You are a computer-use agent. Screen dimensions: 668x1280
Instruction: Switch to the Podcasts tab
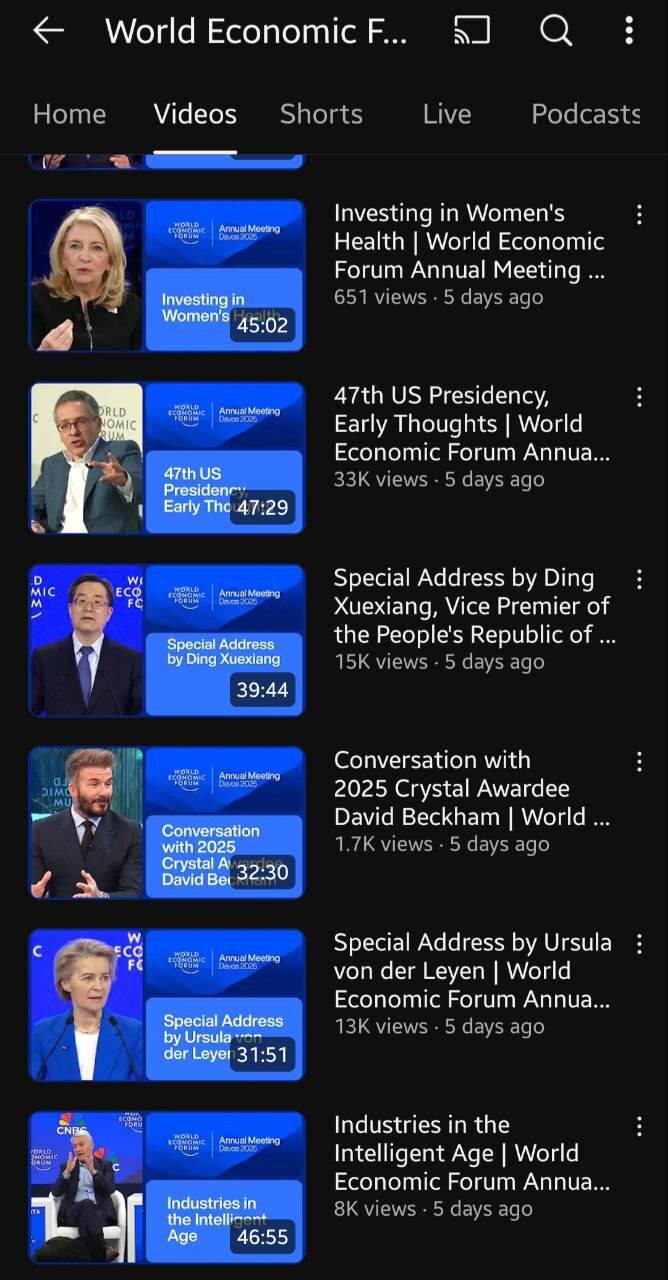point(585,114)
